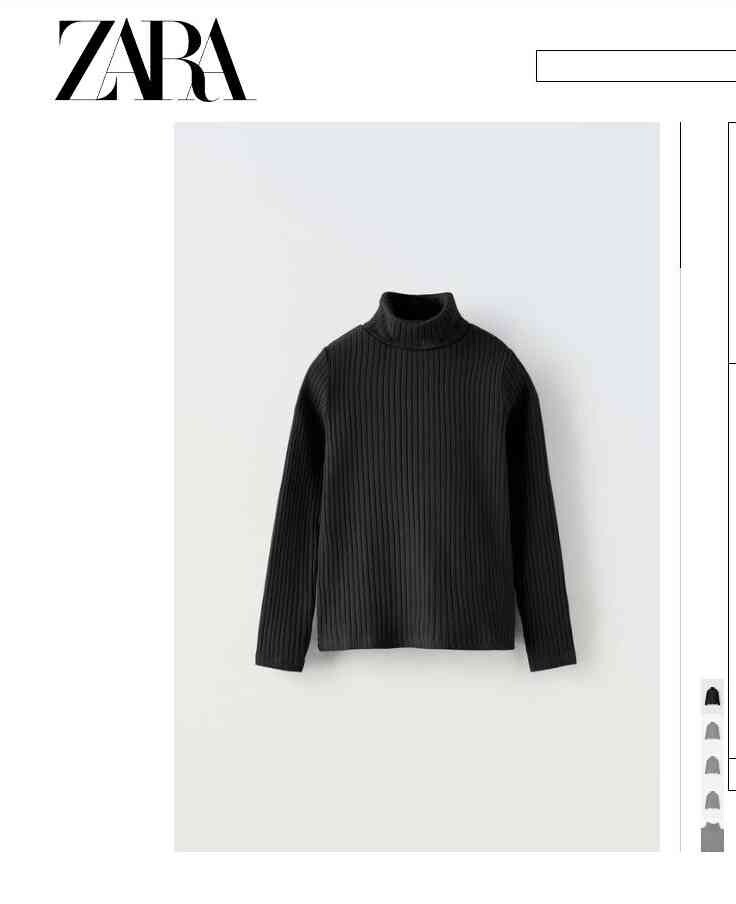Open the search box in the header

pyautogui.click(x=636, y=66)
